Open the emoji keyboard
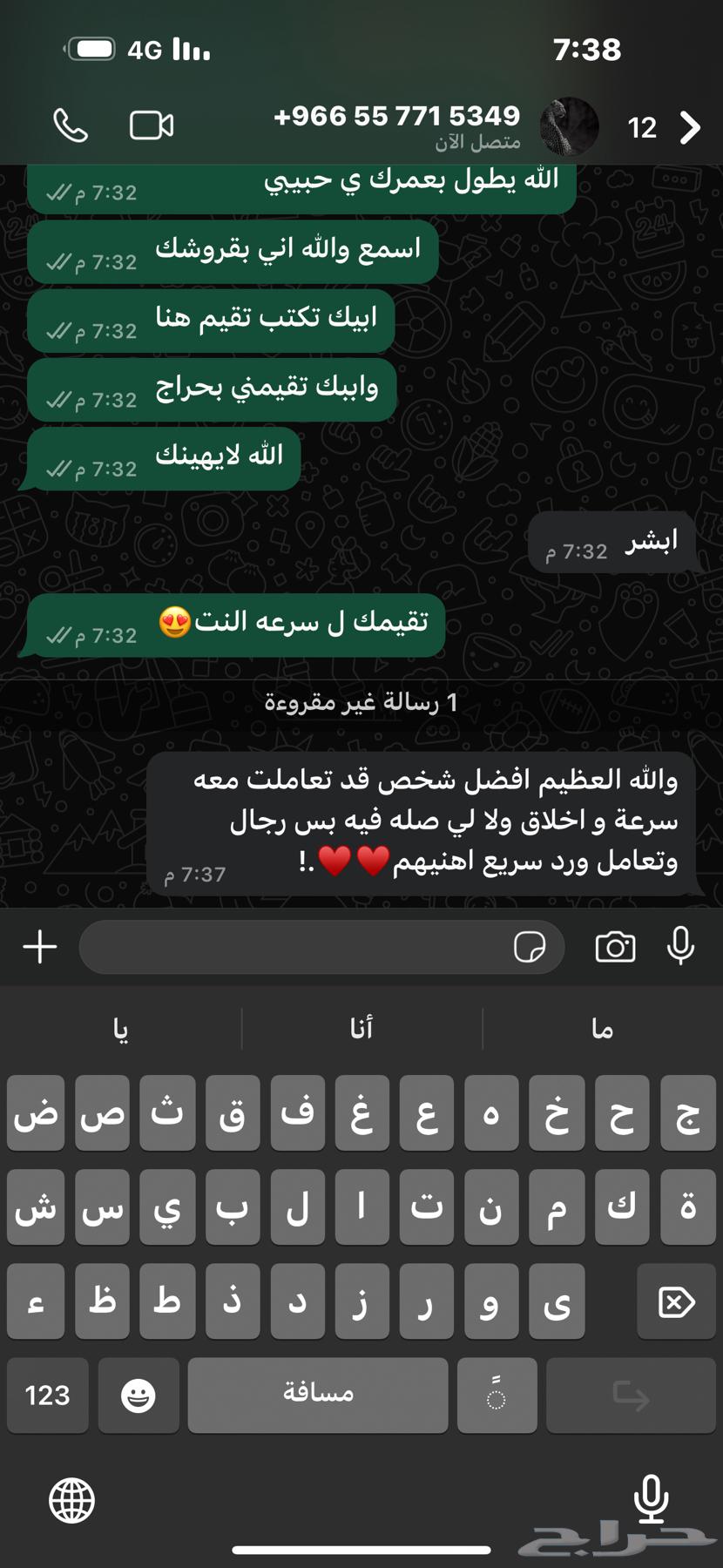Viewport: 723px width, 1568px height. click(139, 1396)
